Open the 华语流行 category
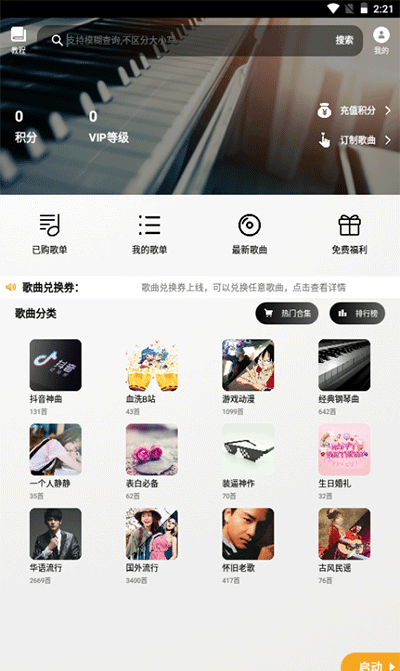400x671 pixels. pyautogui.click(x=55, y=546)
